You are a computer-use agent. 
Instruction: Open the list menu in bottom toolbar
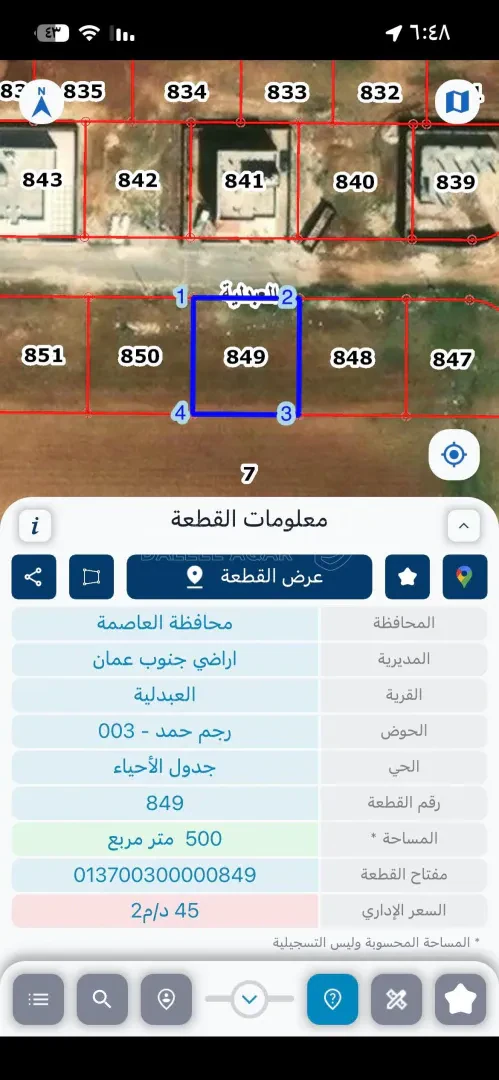pos(38,999)
